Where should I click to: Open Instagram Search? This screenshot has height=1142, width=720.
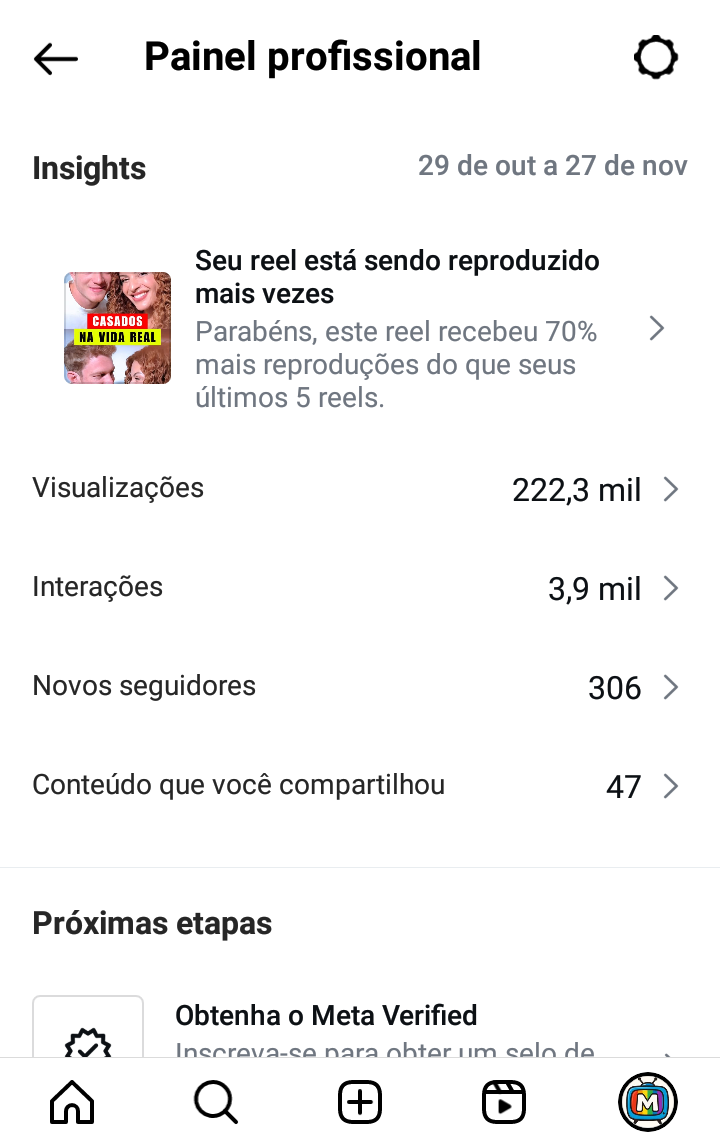pos(215,1101)
